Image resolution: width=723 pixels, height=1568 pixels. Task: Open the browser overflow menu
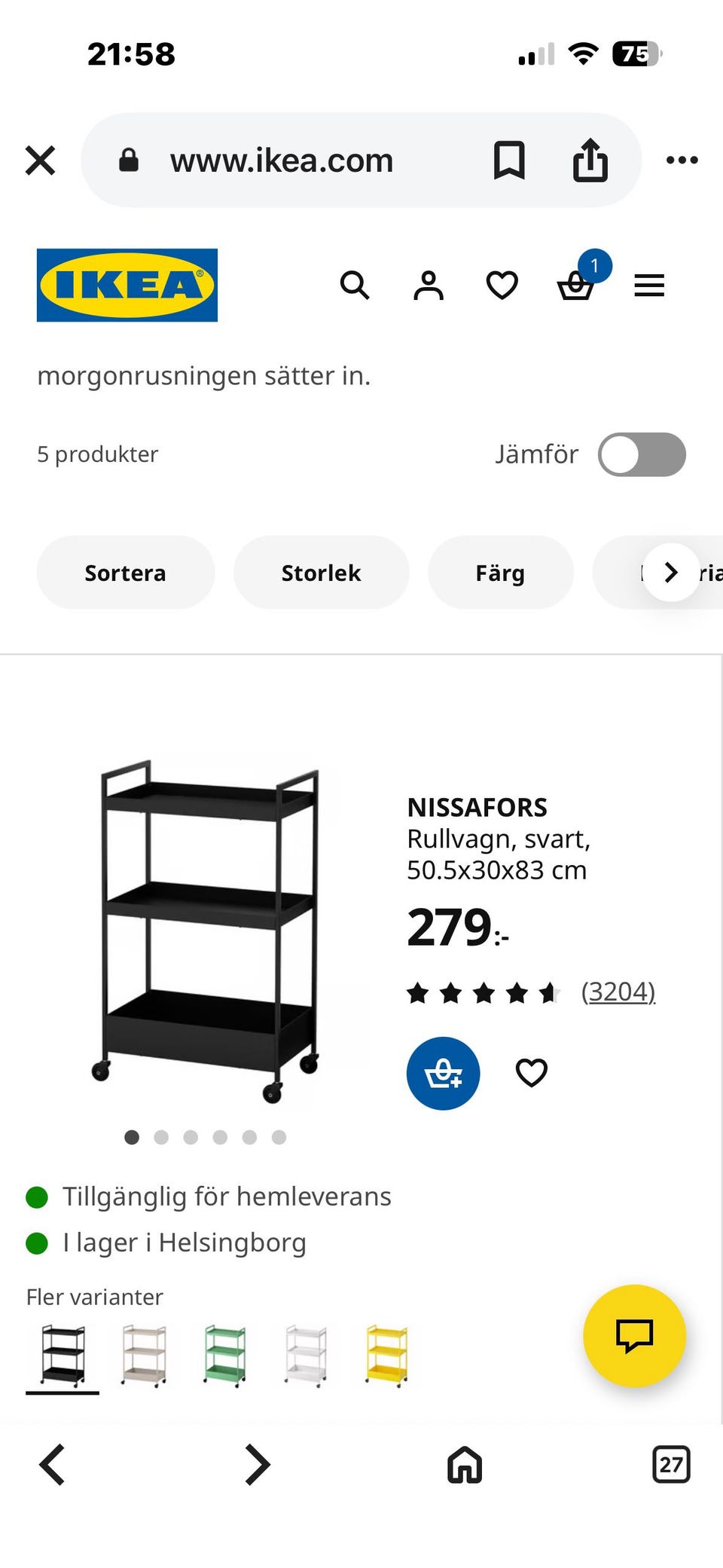(682, 160)
